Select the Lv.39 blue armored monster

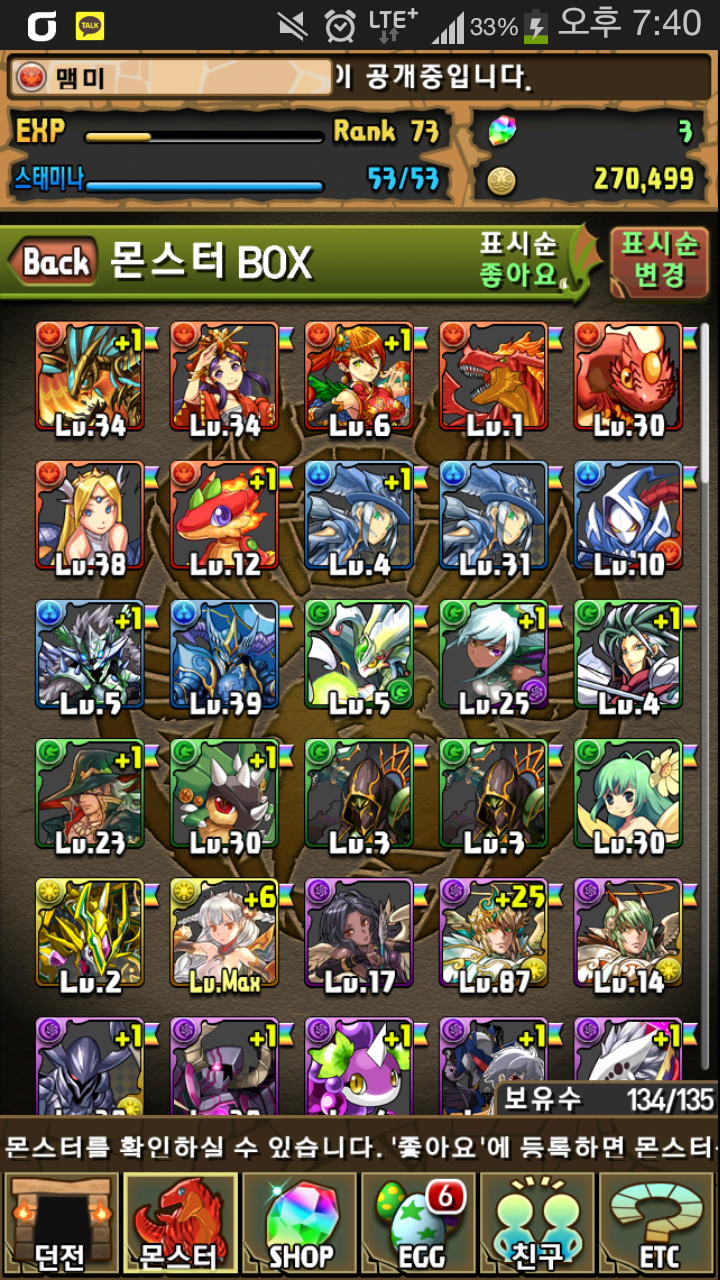coord(225,657)
